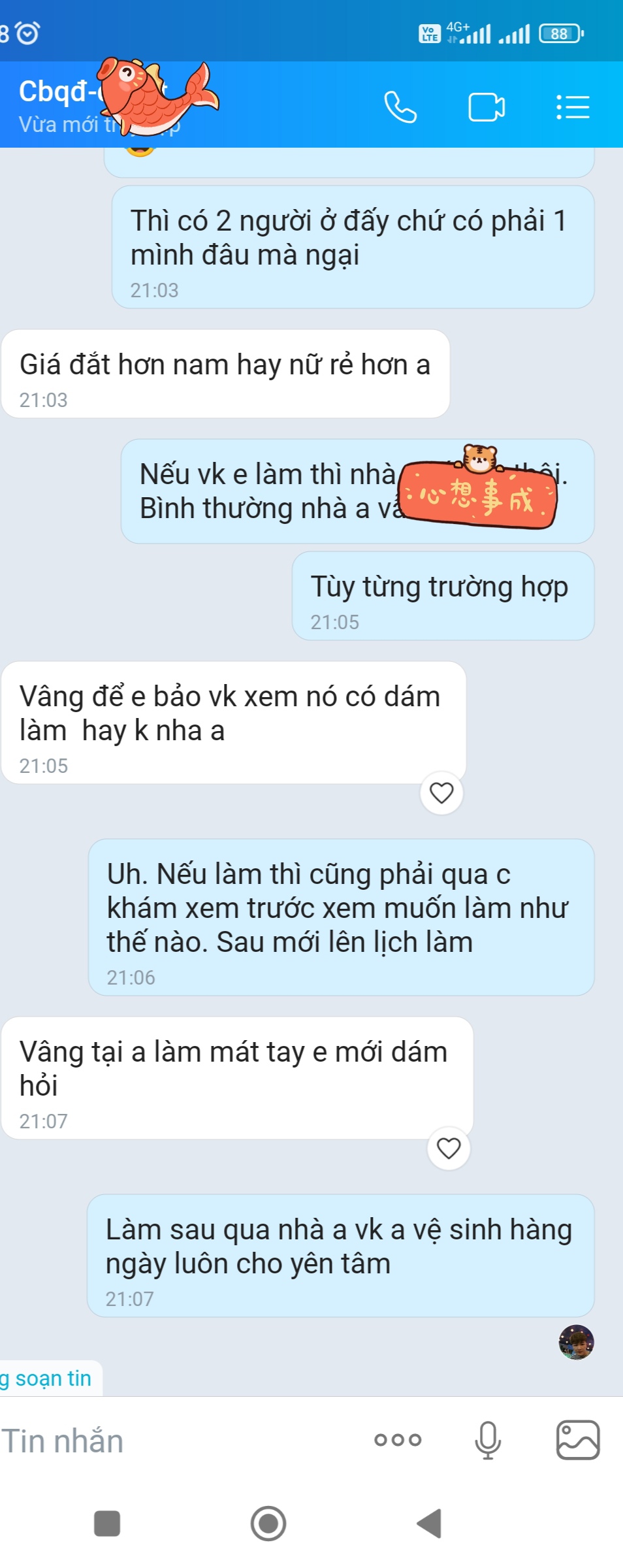623x1568 pixels.
Task: Open the conversation options menu
Action: click(573, 107)
